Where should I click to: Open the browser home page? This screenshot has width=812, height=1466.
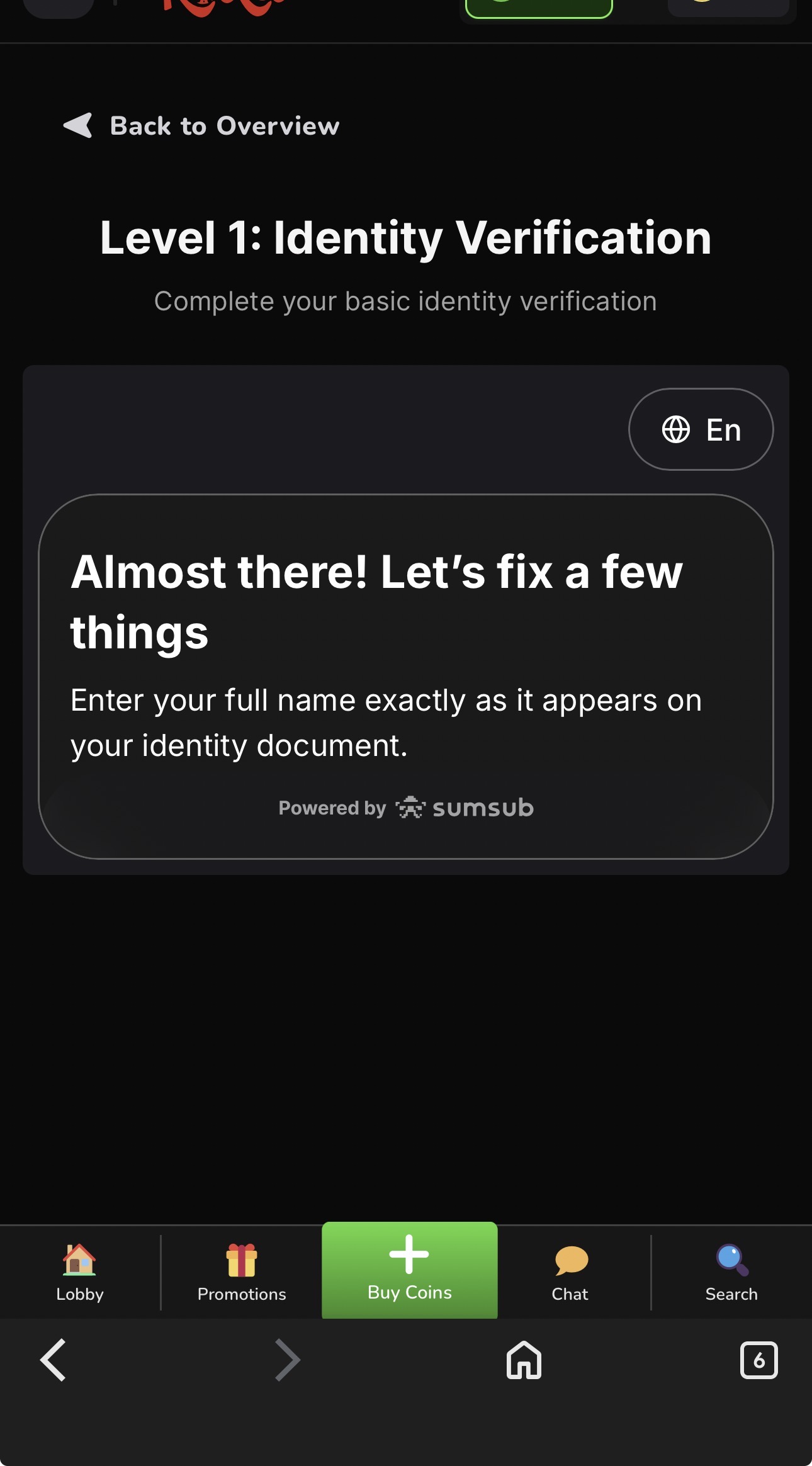[x=524, y=1360]
